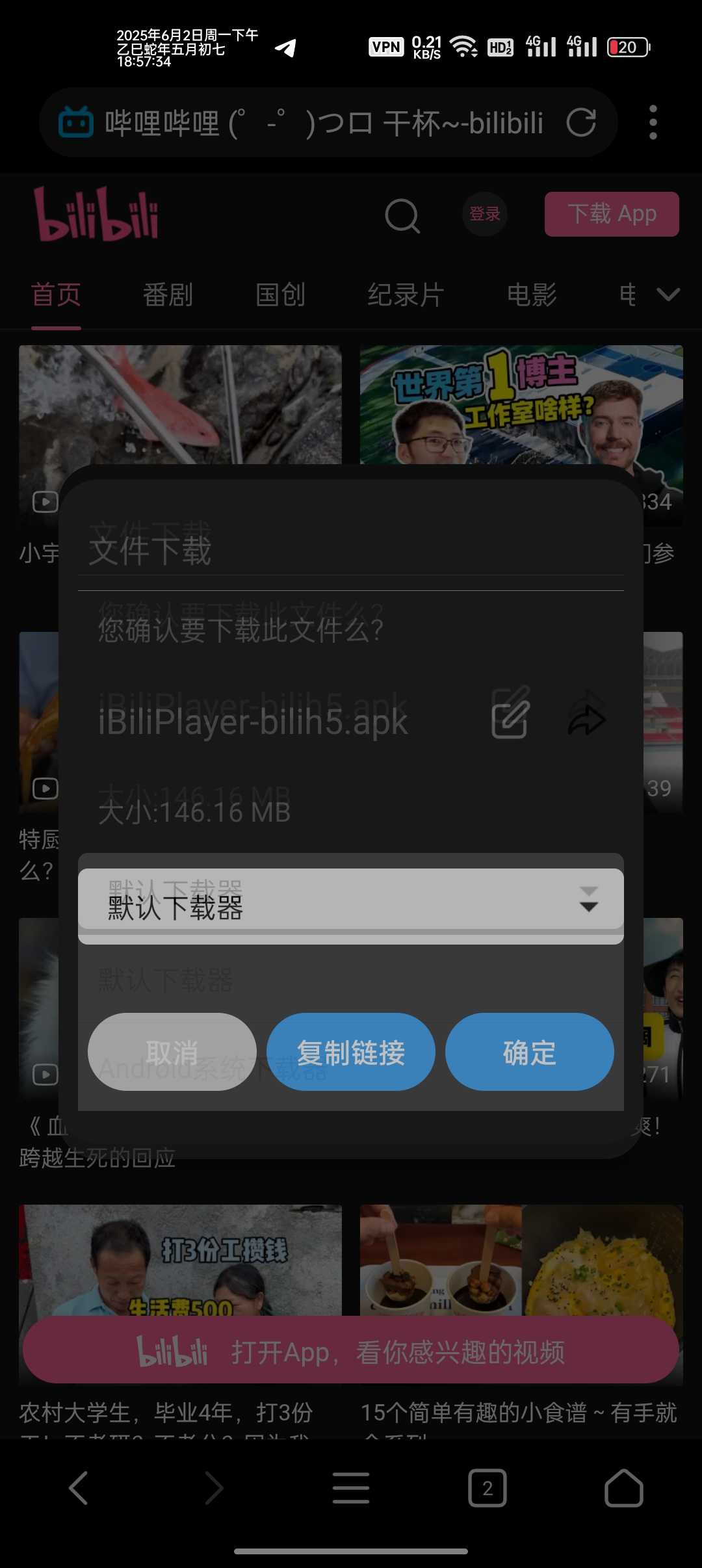The image size is (702, 1568).
Task: Go to the browser home page
Action: coord(624,1488)
